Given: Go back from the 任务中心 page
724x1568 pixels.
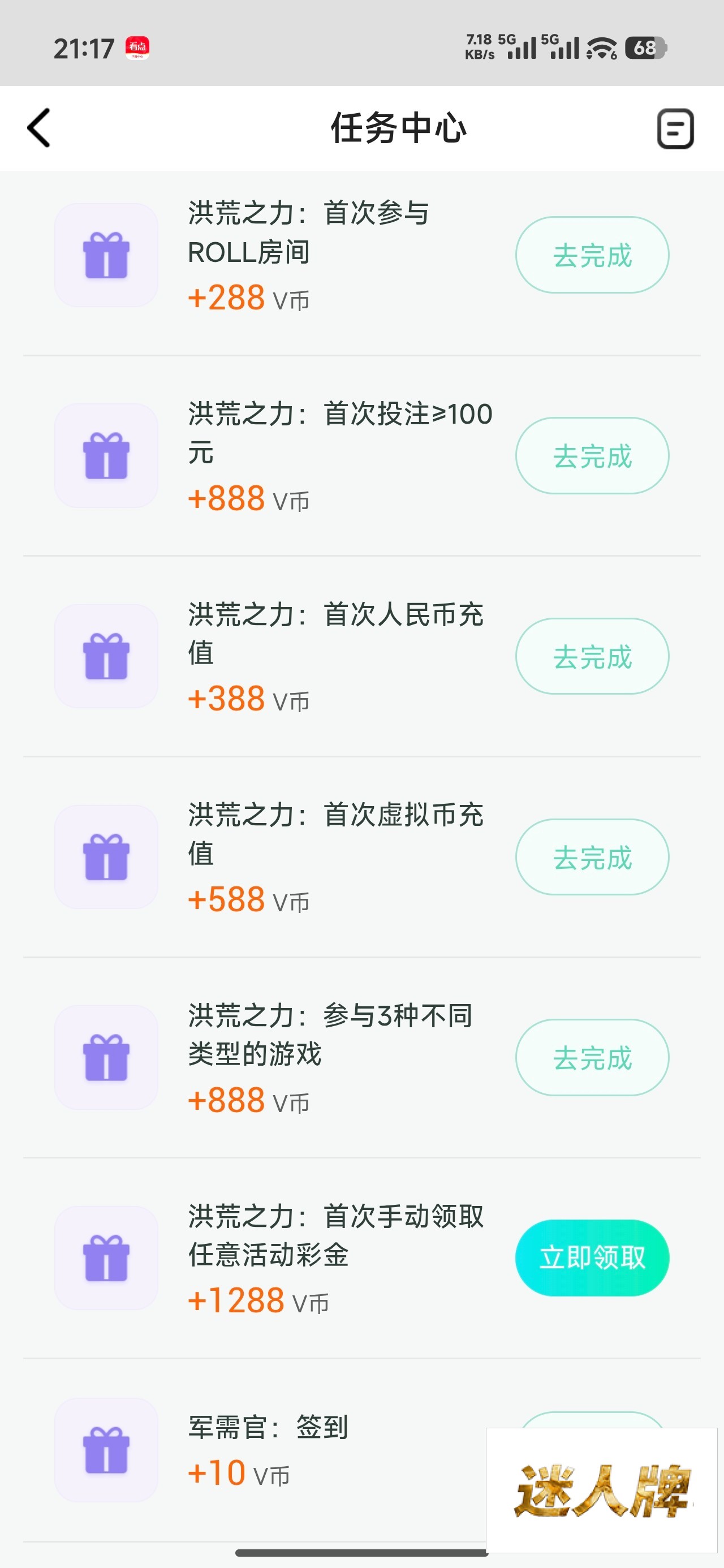Looking at the screenshot, I should pos(39,128).
